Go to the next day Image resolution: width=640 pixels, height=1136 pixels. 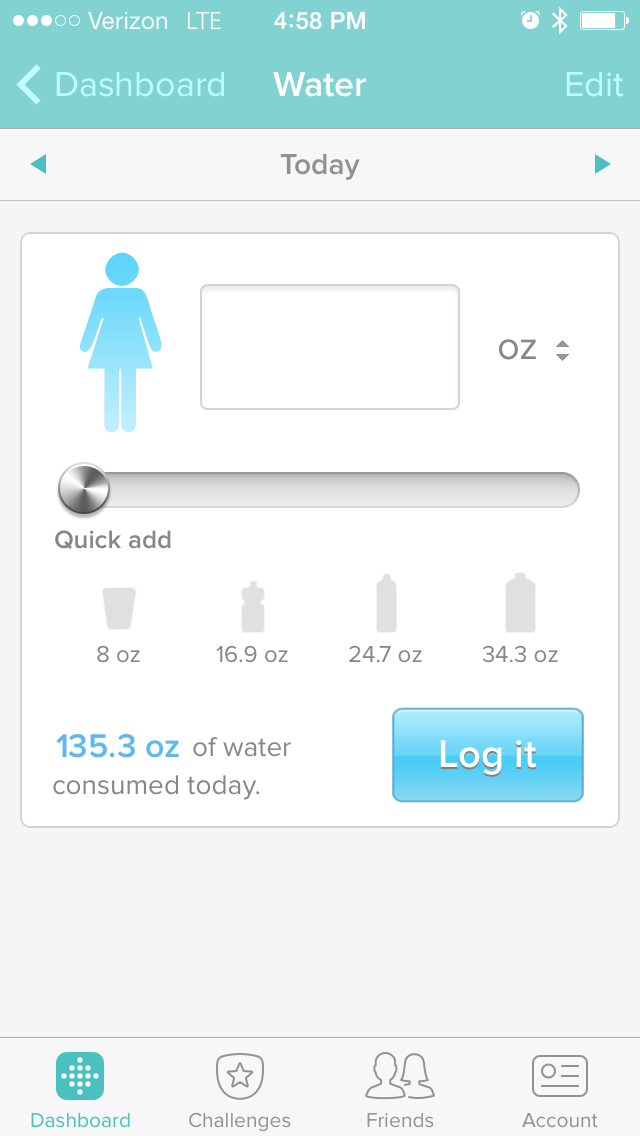tap(602, 164)
